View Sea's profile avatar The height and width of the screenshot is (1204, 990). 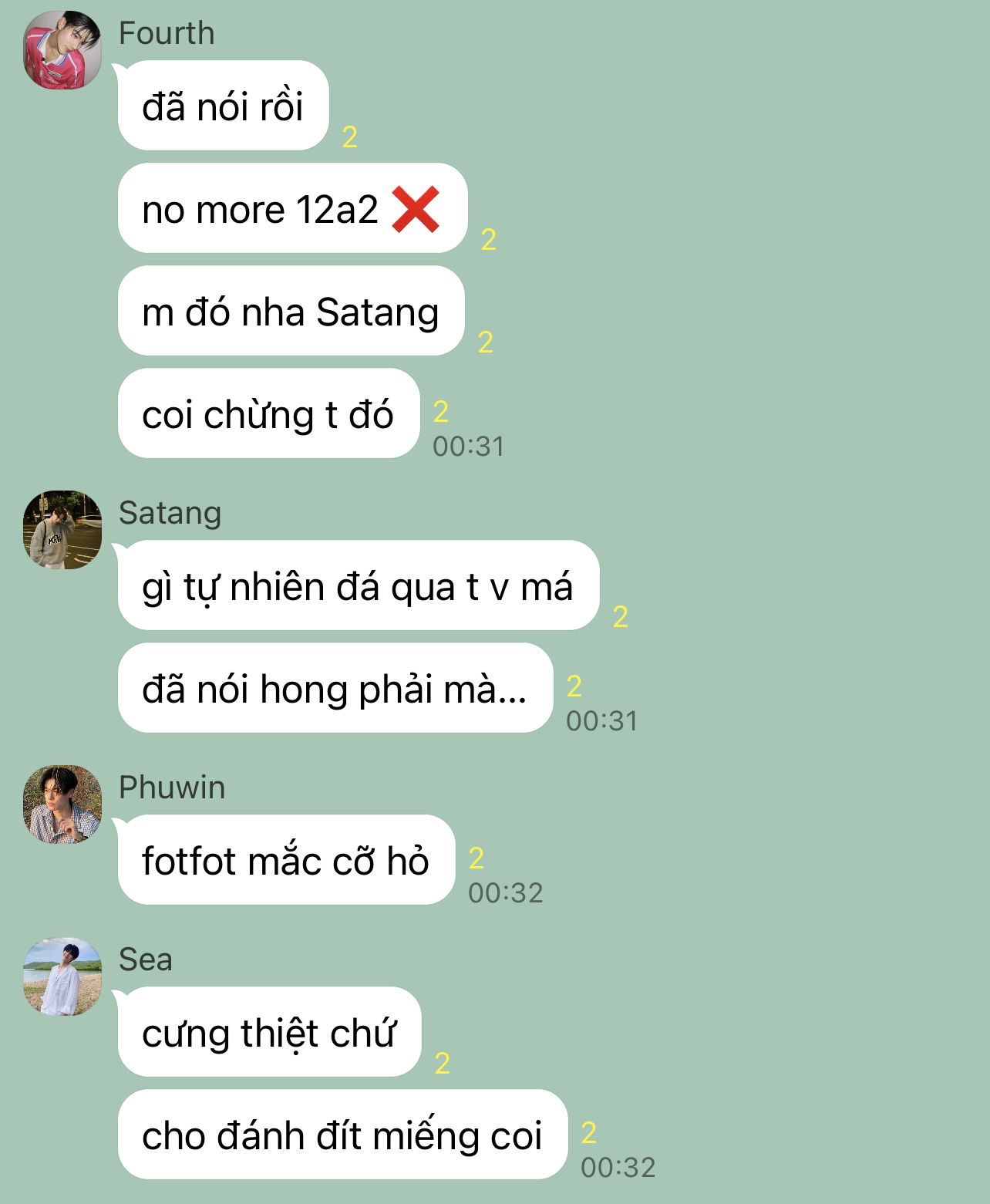click(62, 976)
